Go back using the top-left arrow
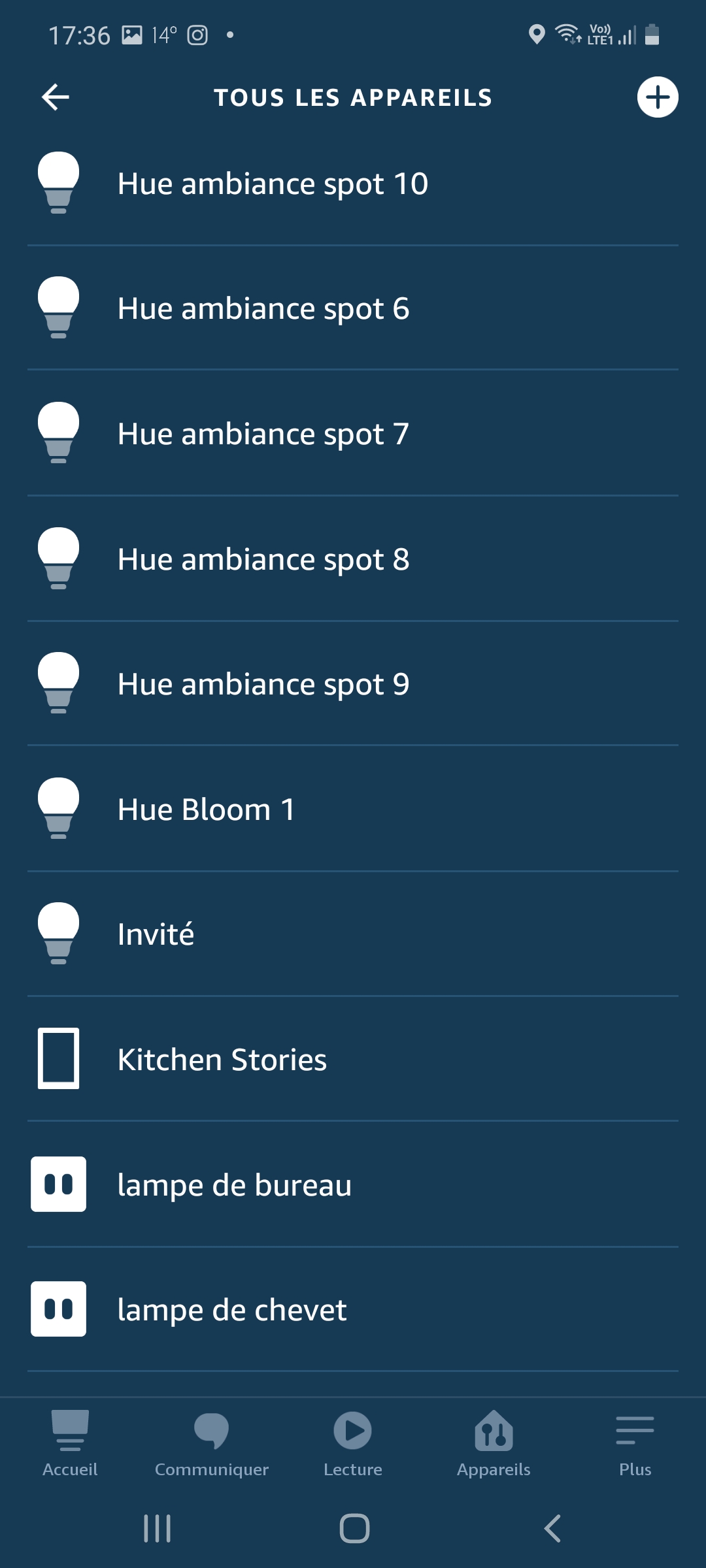 tap(56, 97)
